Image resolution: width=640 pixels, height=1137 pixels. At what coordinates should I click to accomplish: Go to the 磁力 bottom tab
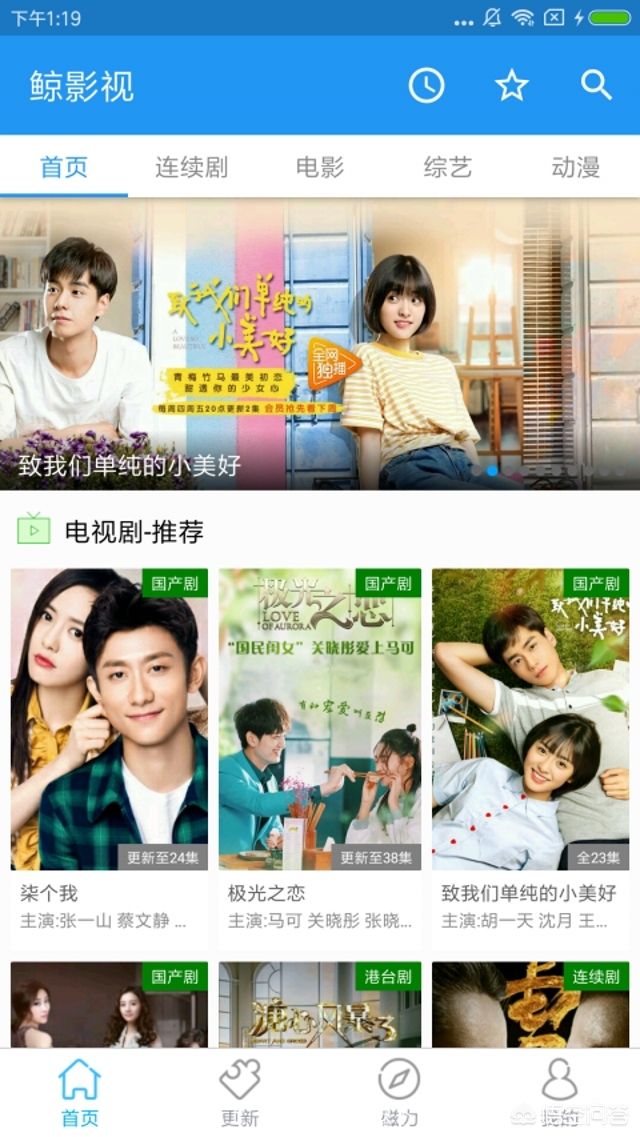click(x=399, y=1093)
